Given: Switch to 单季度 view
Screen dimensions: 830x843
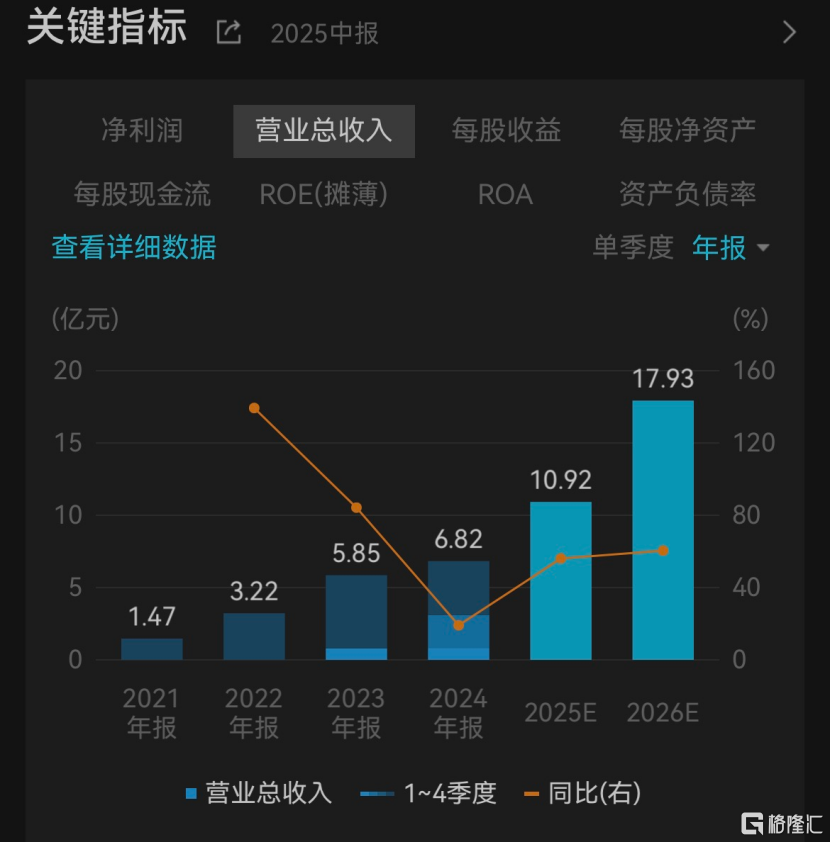Looking at the screenshot, I should pyautogui.click(x=633, y=247).
